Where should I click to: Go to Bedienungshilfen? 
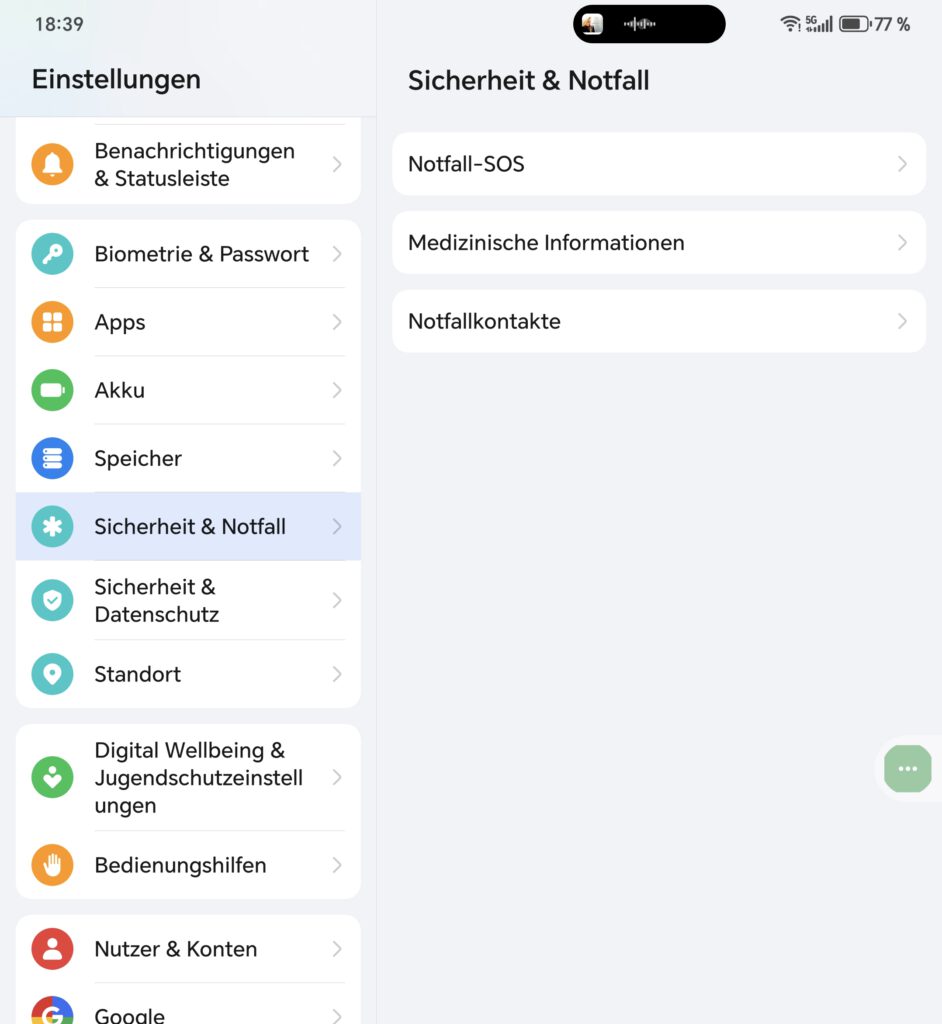[x=188, y=865]
